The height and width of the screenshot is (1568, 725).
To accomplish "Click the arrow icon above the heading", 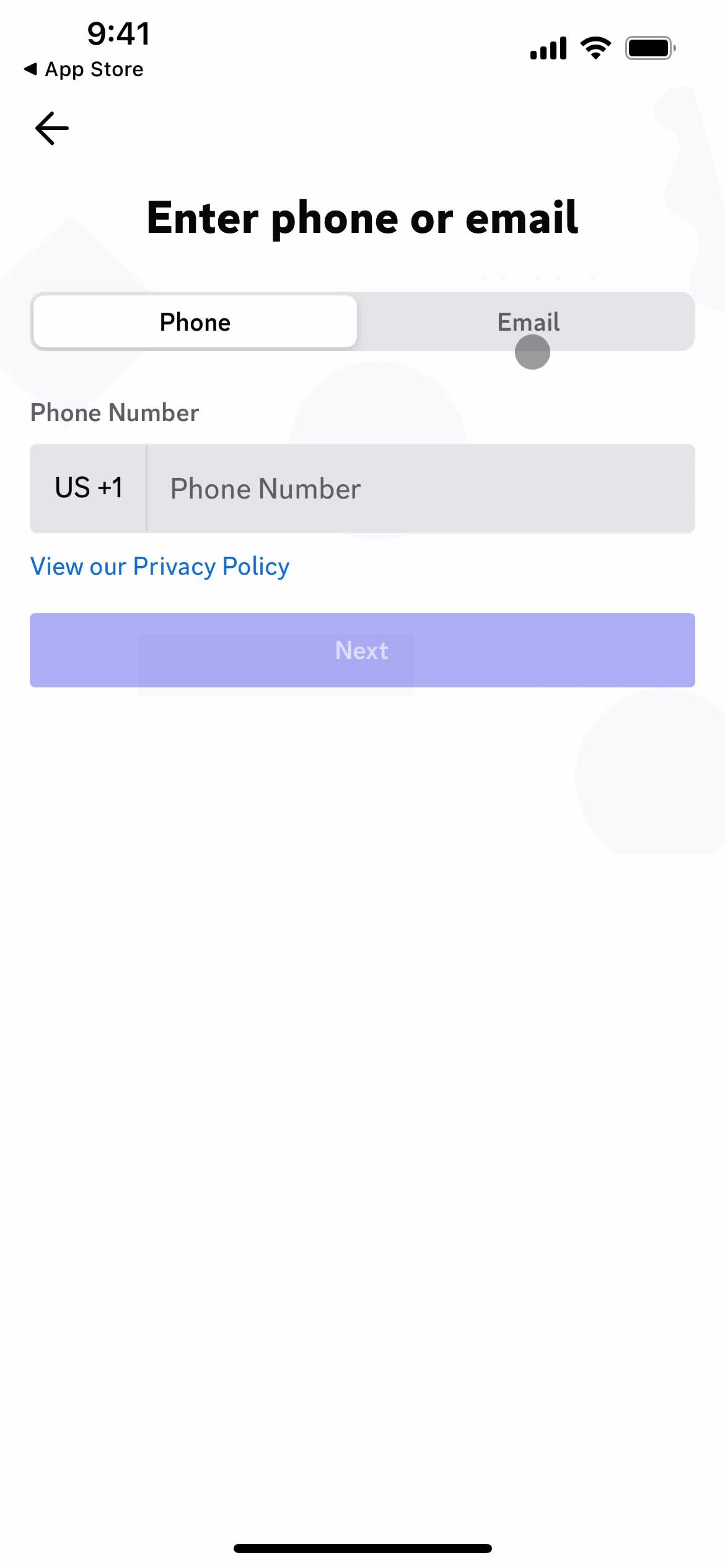I will pyautogui.click(x=51, y=128).
